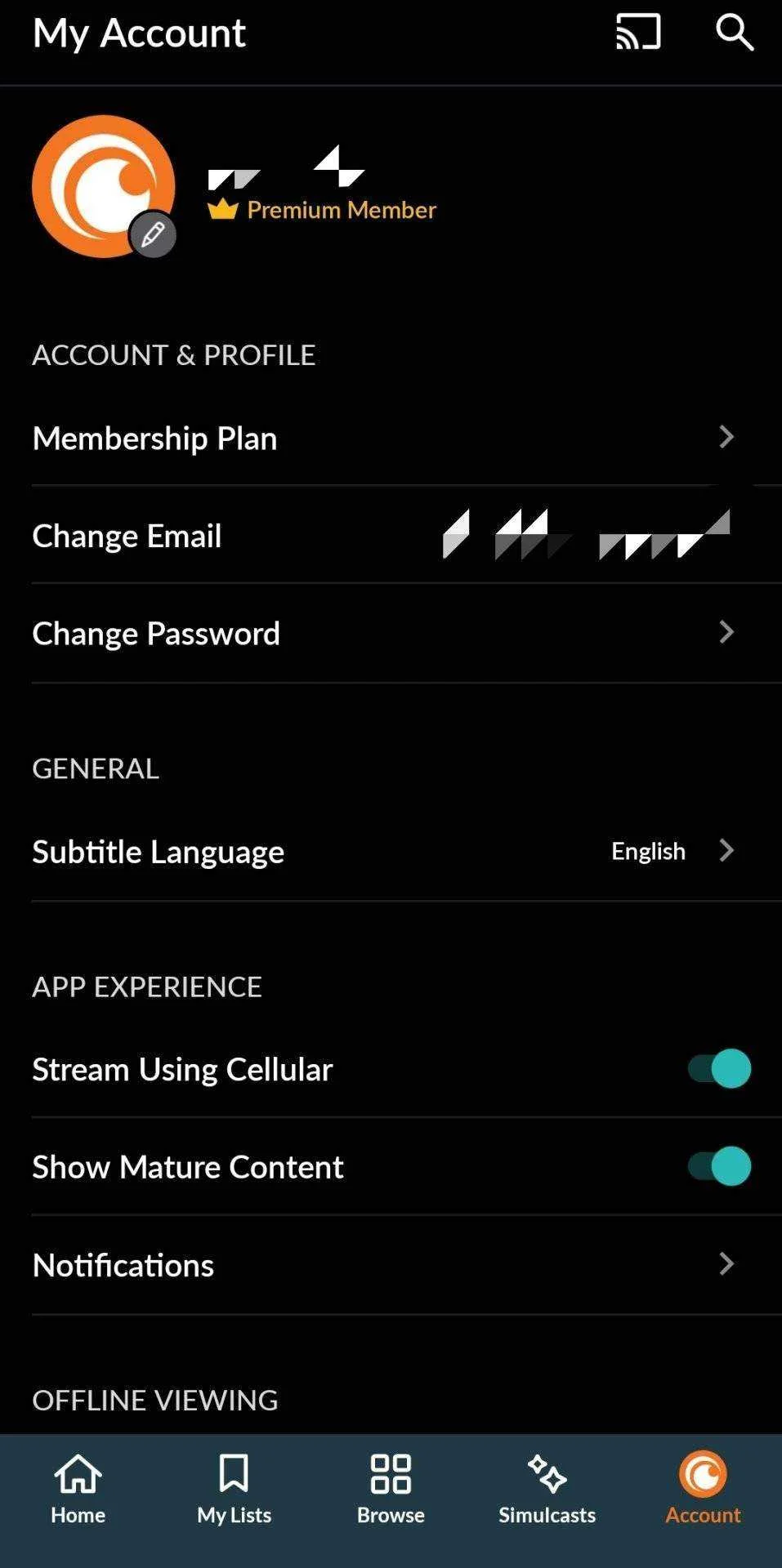Switch to the Browse tab

click(391, 1489)
